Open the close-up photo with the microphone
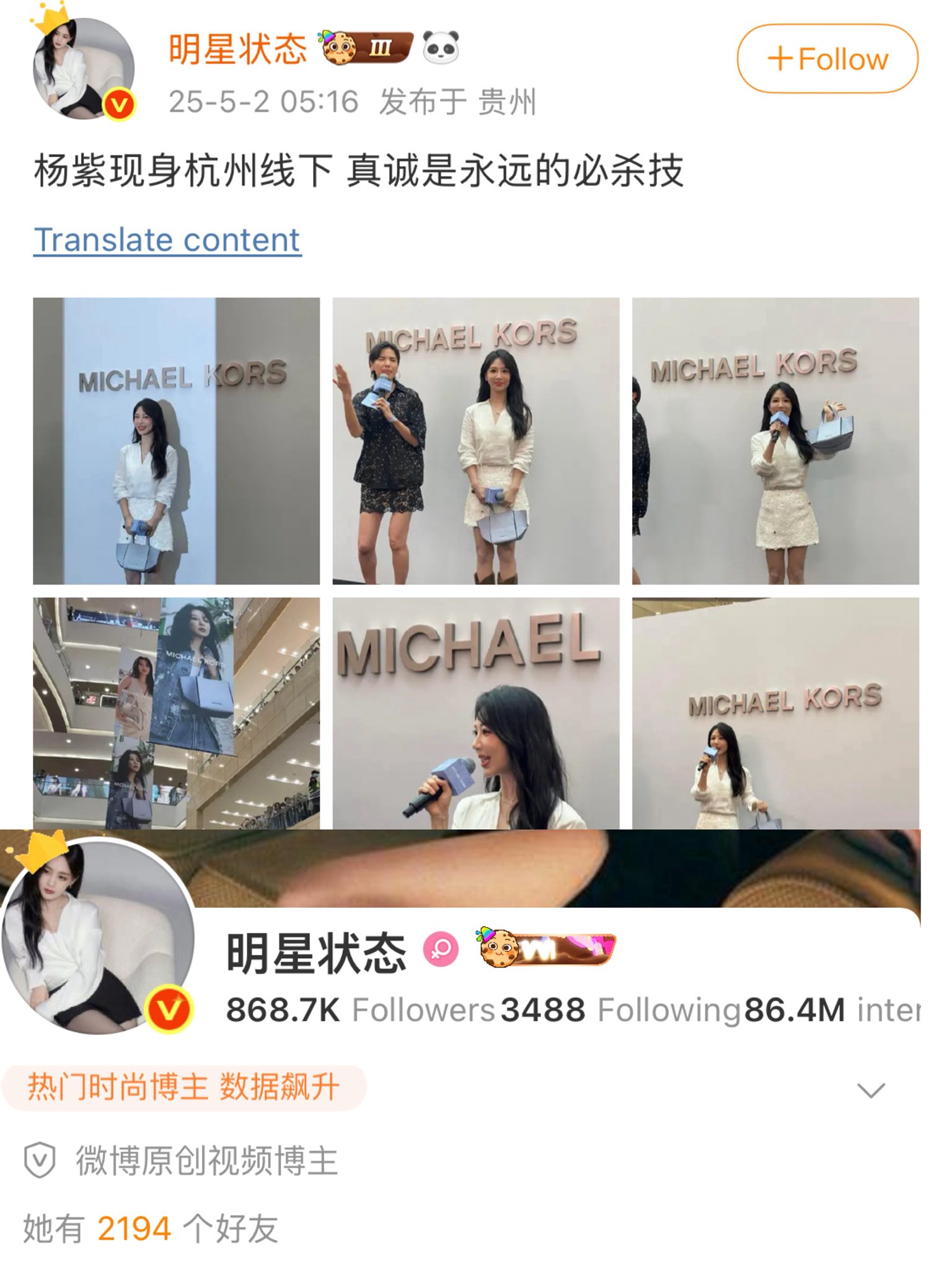952x1270 pixels. point(475,713)
